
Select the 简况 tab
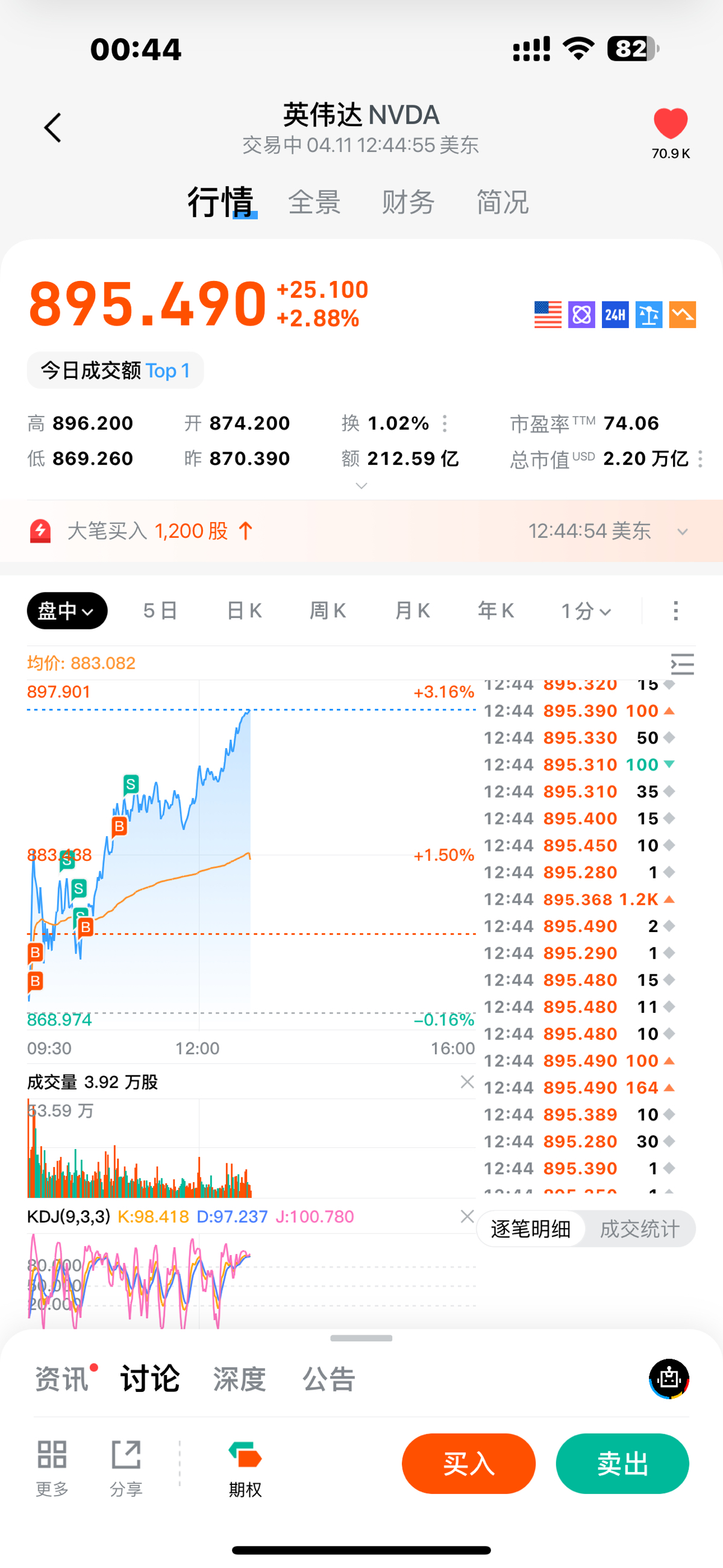coord(502,202)
